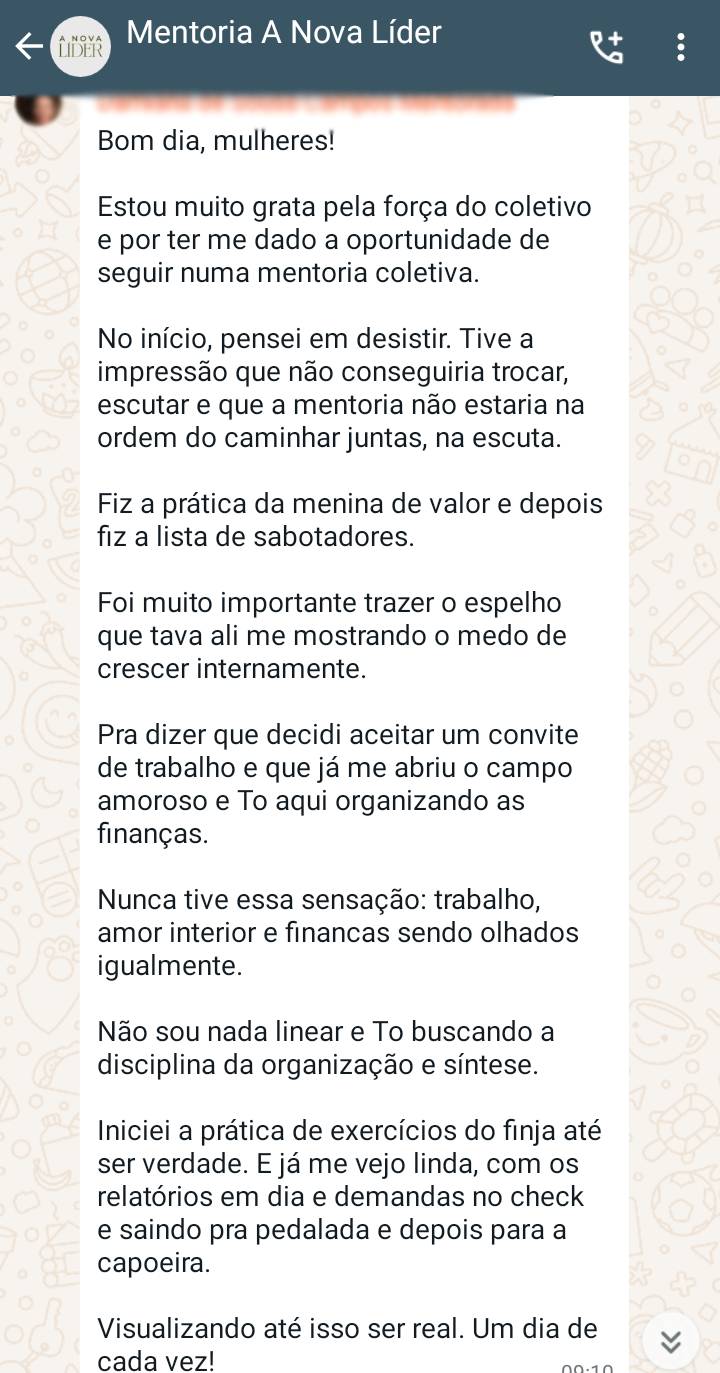Tap the back arrow to exit chat

click(29, 46)
